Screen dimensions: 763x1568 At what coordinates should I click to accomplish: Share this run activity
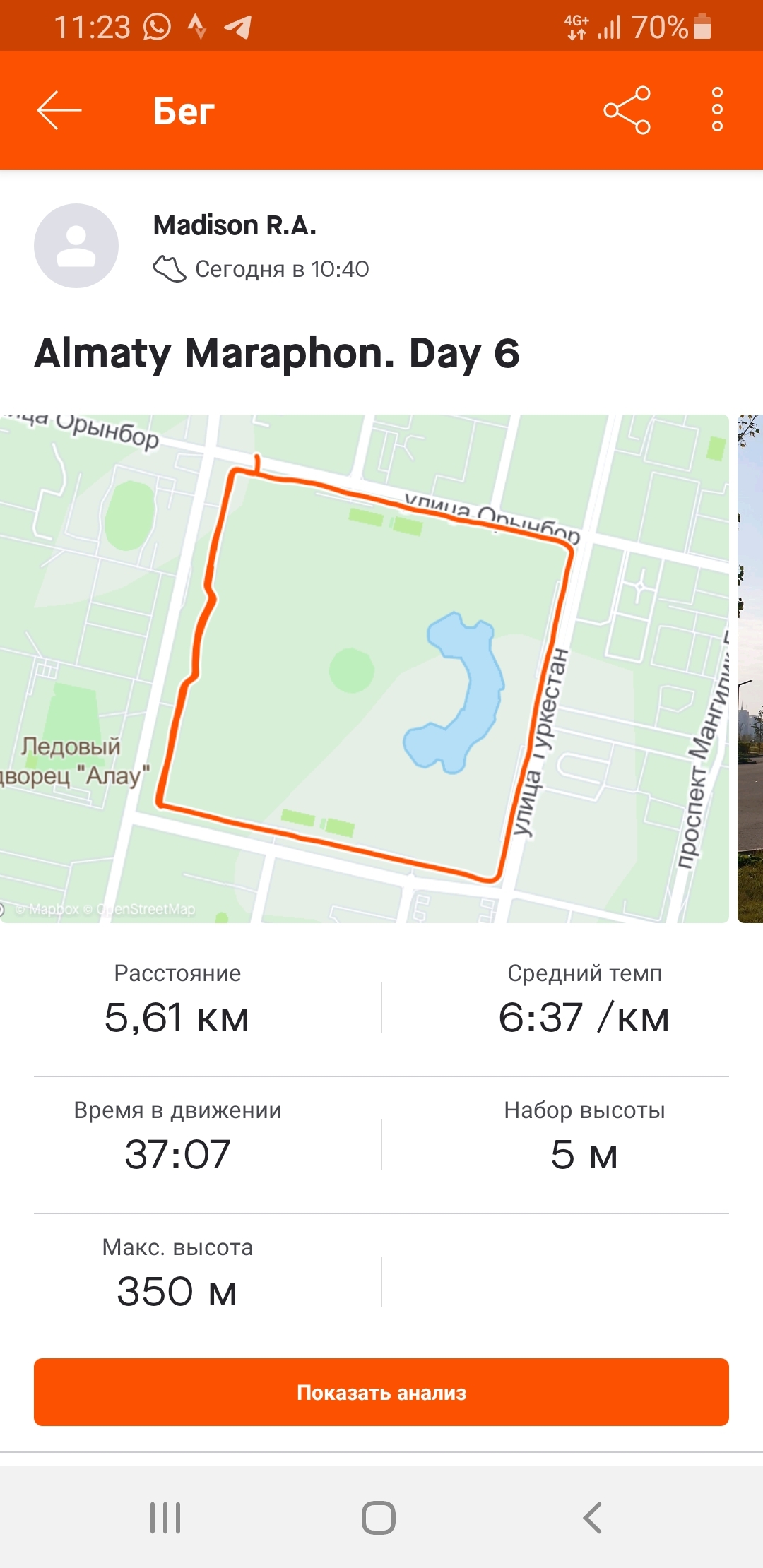627,110
